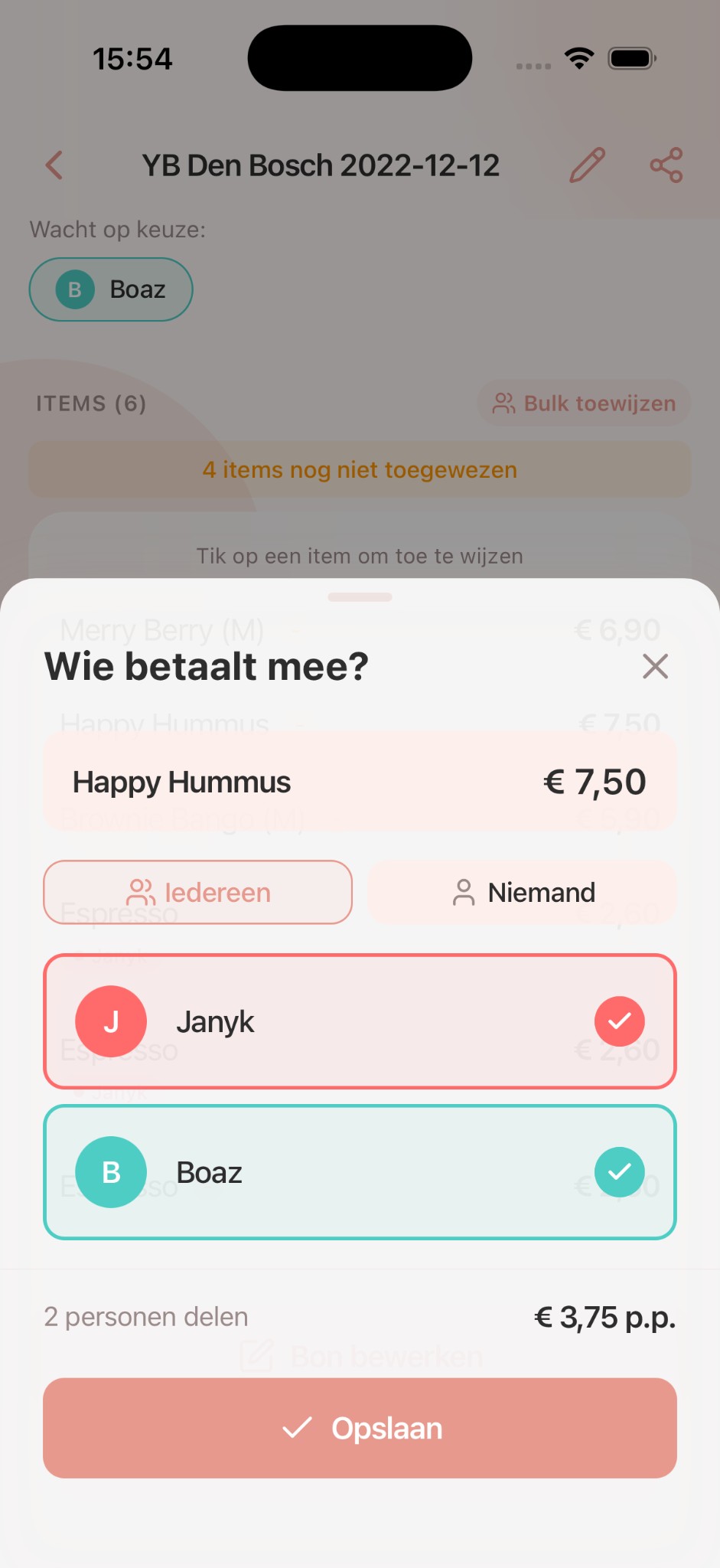Tap the back chevron arrow
This screenshot has width=720, height=1568.
(x=53, y=165)
